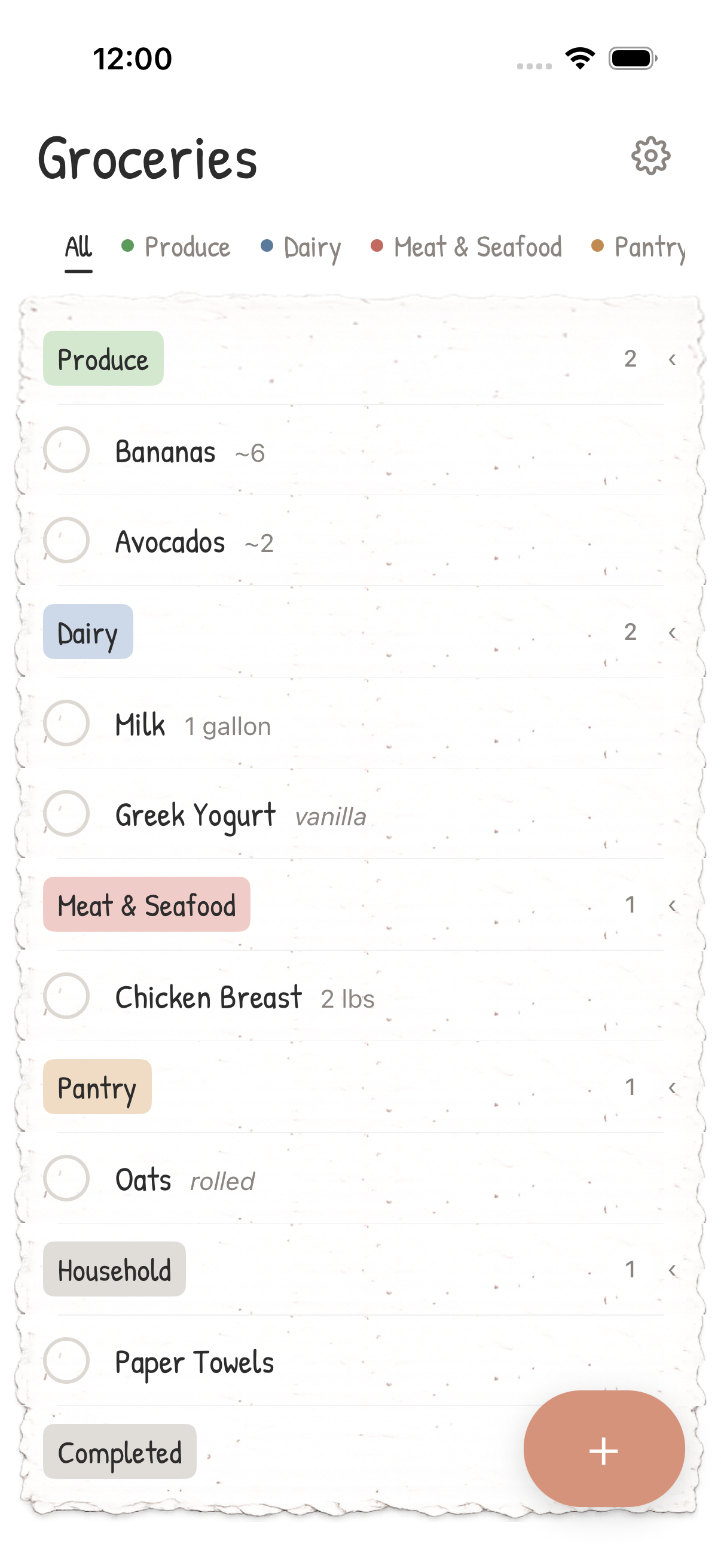Collapse the Produce section

pos(671,359)
